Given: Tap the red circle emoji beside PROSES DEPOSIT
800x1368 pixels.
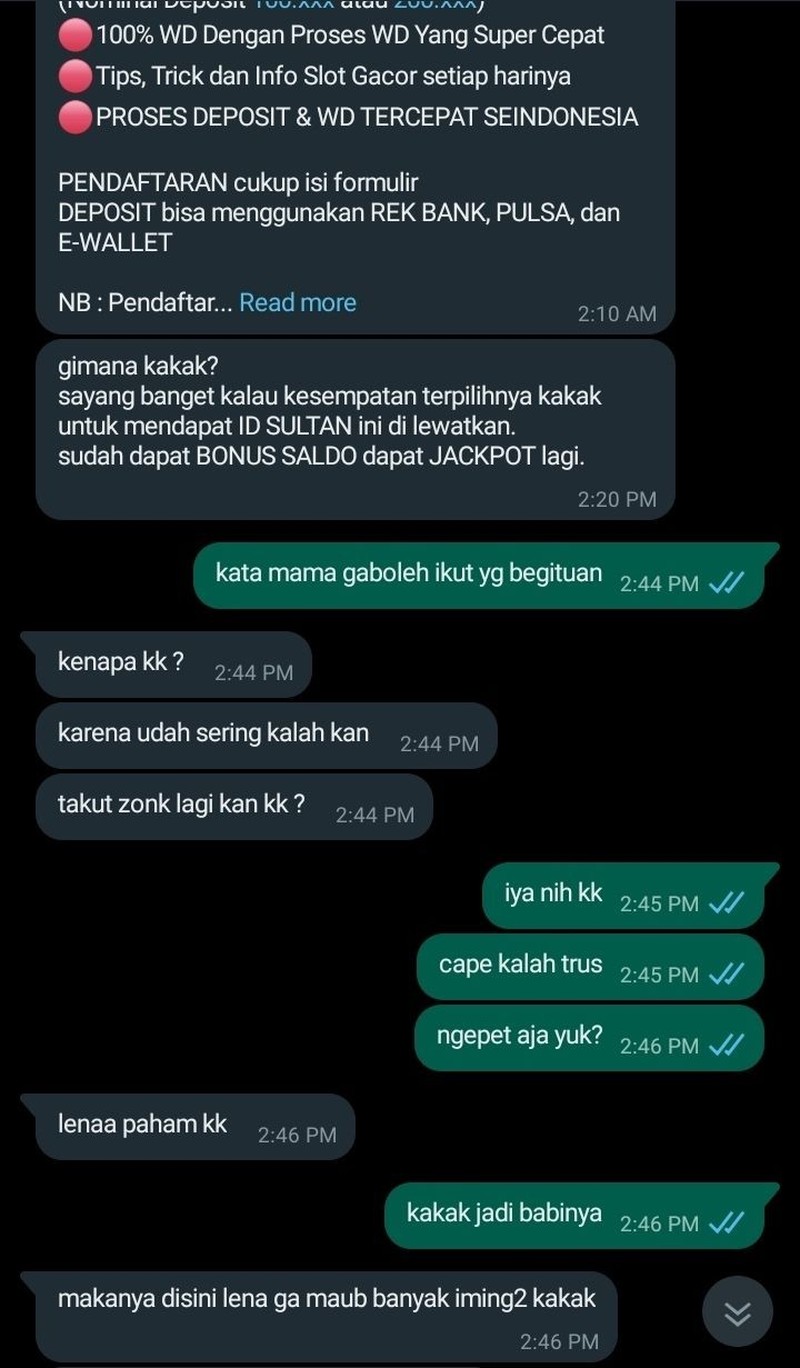Looking at the screenshot, I should (x=76, y=116).
